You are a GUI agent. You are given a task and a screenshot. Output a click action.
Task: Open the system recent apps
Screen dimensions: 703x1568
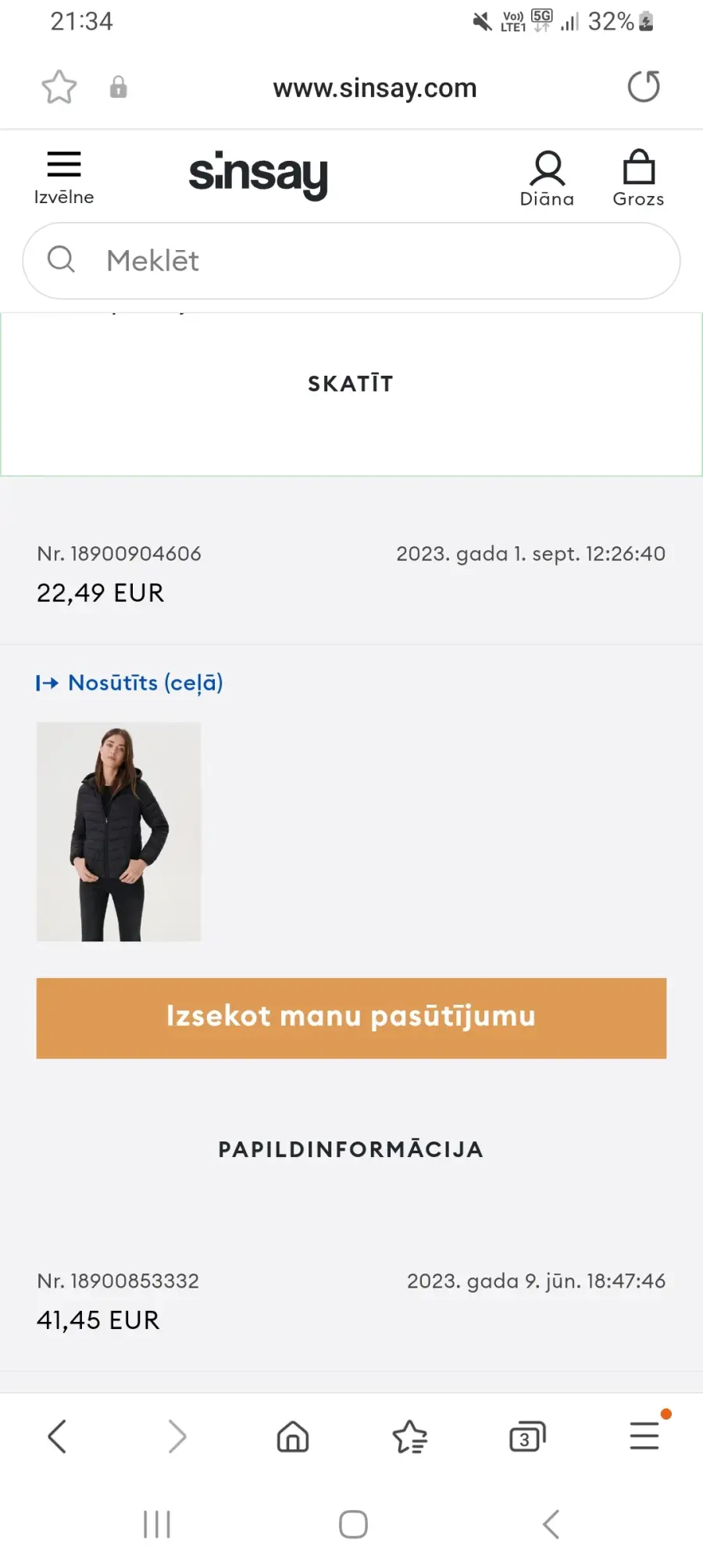[157, 1524]
